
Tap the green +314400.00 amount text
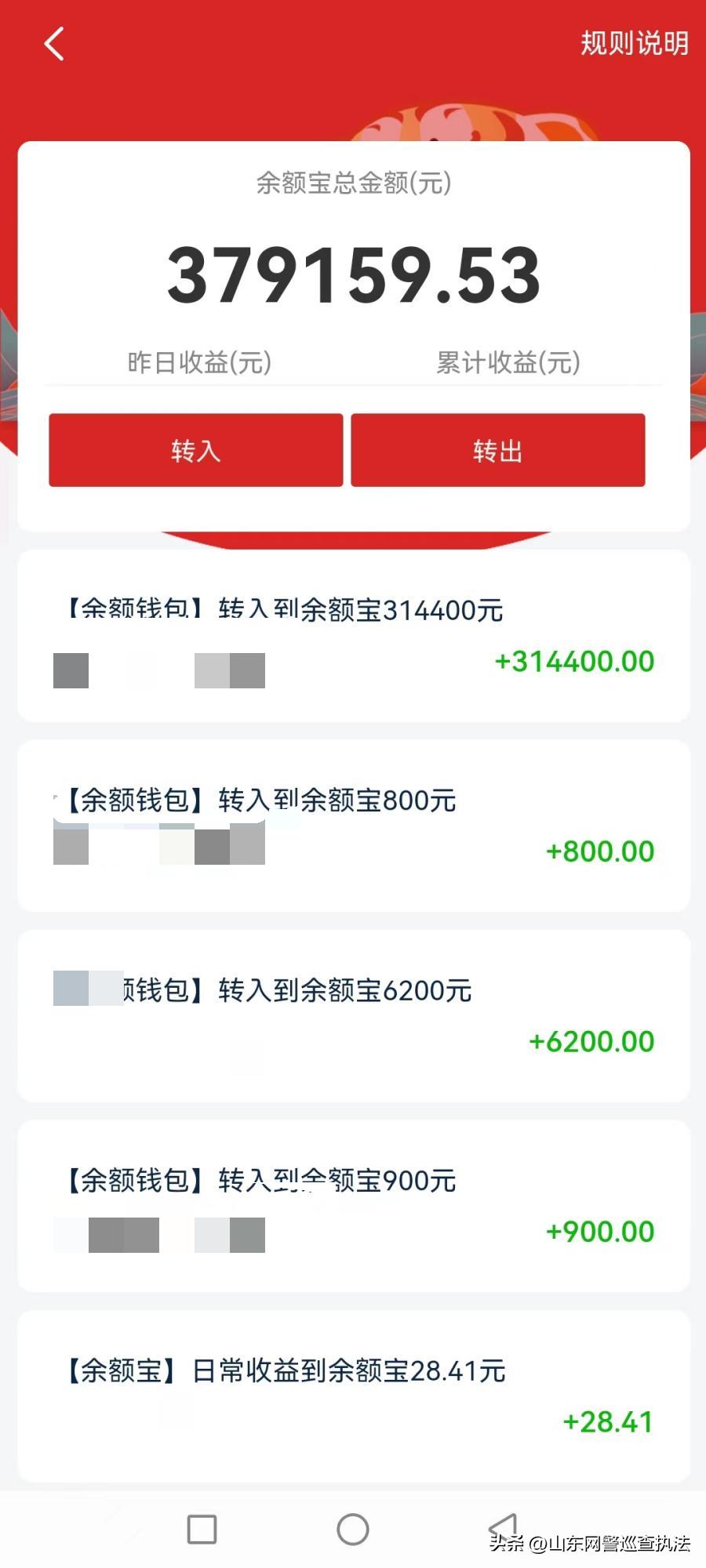pyautogui.click(x=575, y=661)
